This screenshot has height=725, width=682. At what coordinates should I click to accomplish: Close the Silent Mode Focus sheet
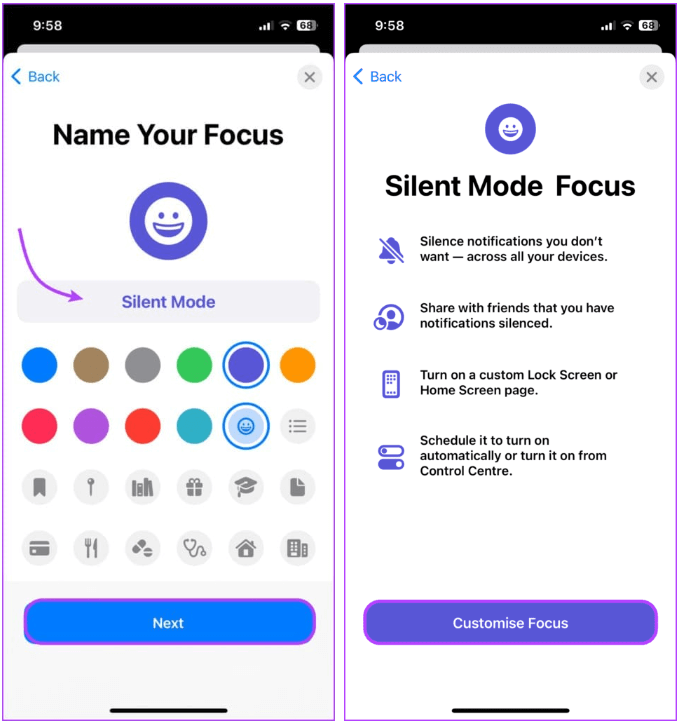coord(651,77)
